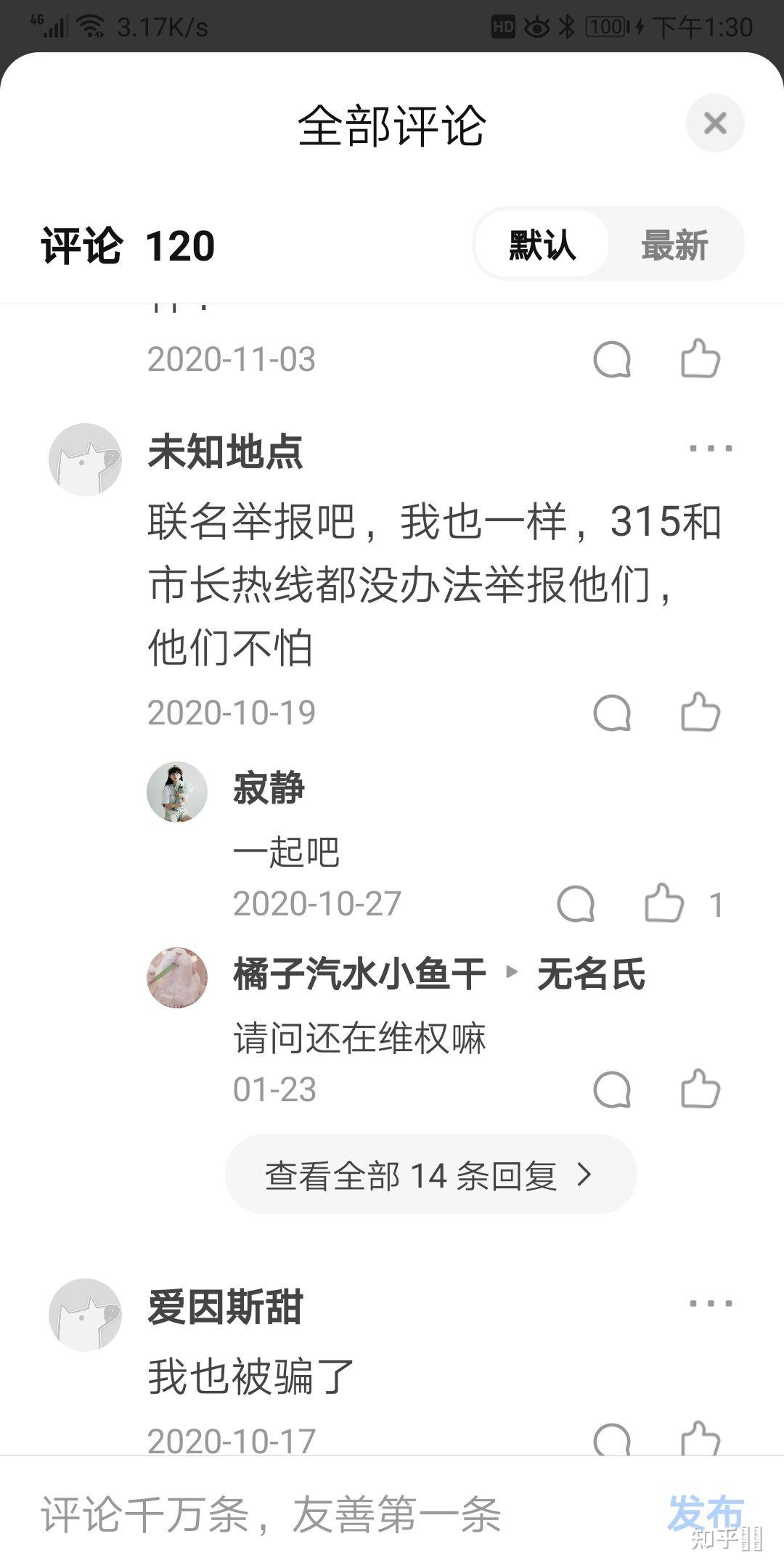Image resolution: width=784 pixels, height=1568 pixels.
Task: Reply to 未知地点's comment
Action: (x=612, y=712)
